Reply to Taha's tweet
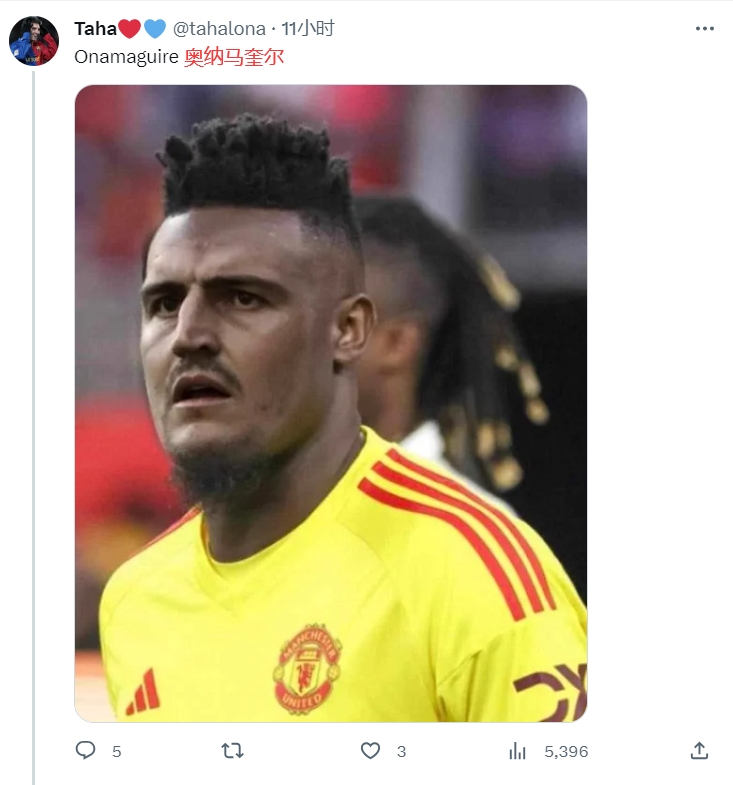 (86, 750)
